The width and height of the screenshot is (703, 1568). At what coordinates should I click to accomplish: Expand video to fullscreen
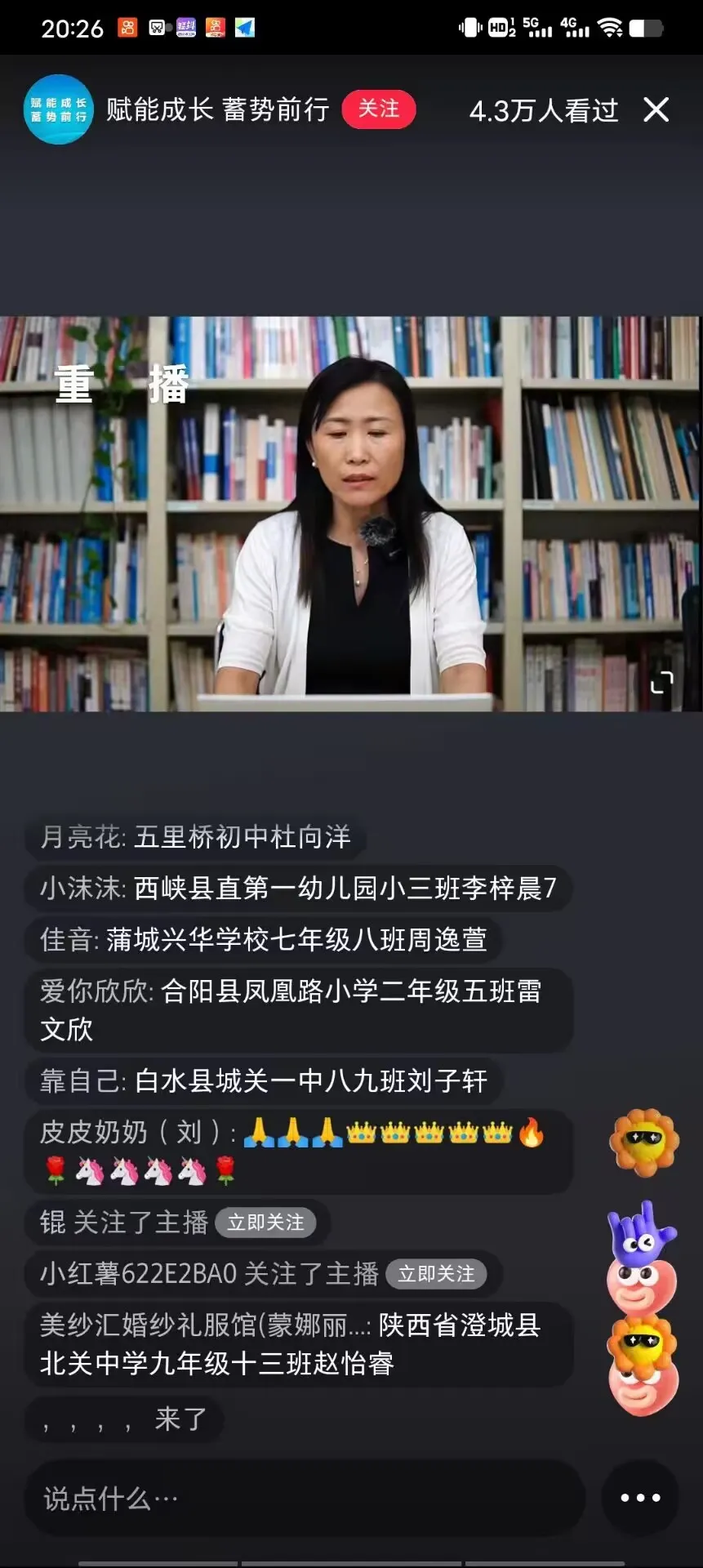click(x=661, y=683)
